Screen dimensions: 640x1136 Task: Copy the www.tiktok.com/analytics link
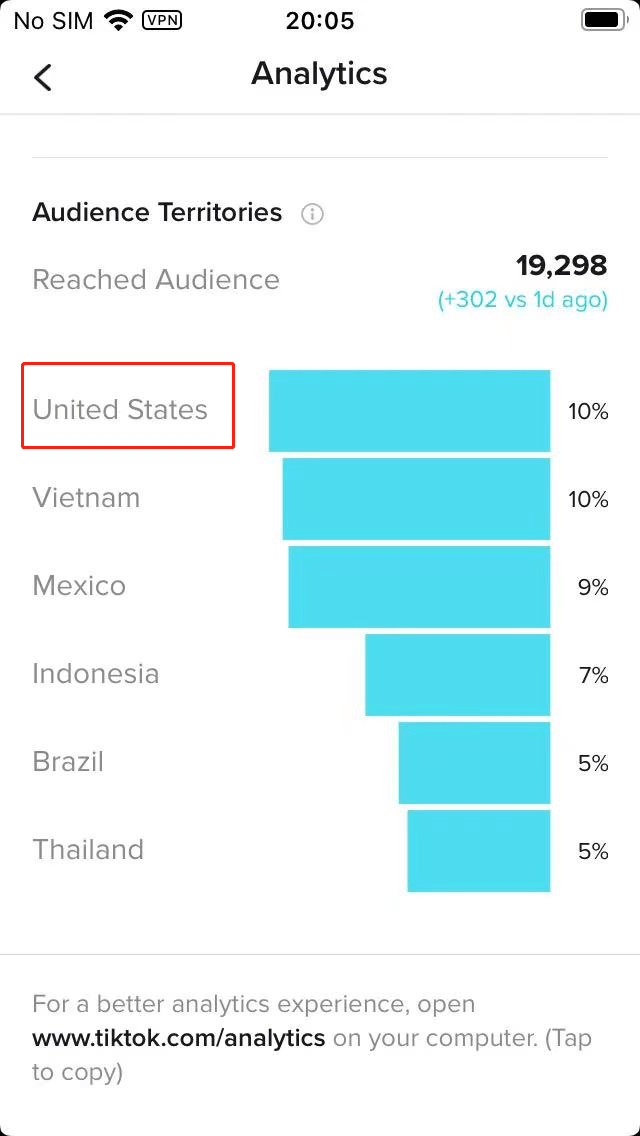pyautogui.click(x=178, y=1038)
